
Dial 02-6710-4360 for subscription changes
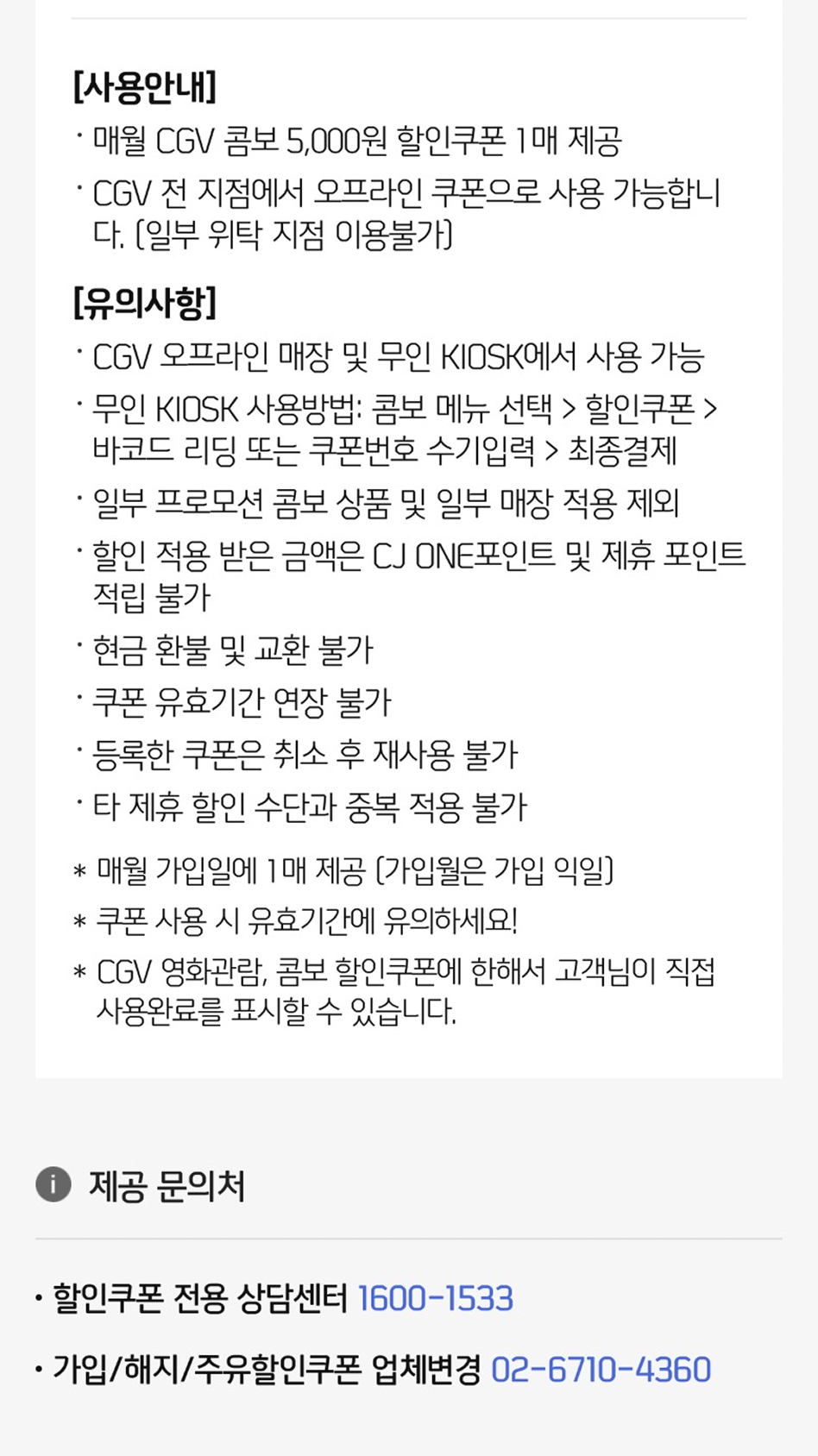tap(601, 1370)
